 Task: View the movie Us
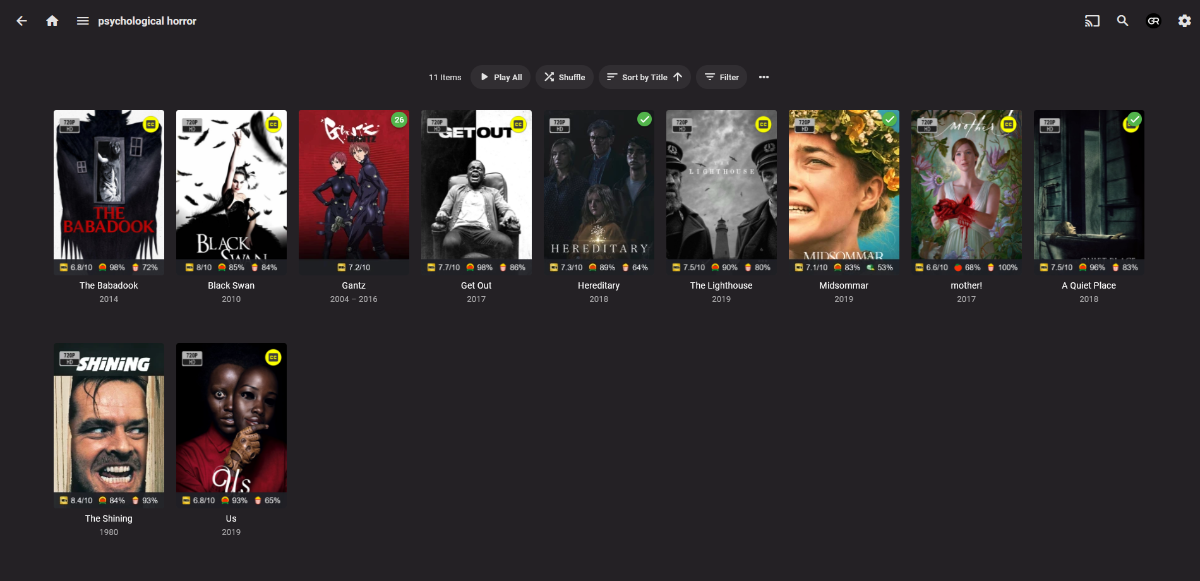click(231, 419)
